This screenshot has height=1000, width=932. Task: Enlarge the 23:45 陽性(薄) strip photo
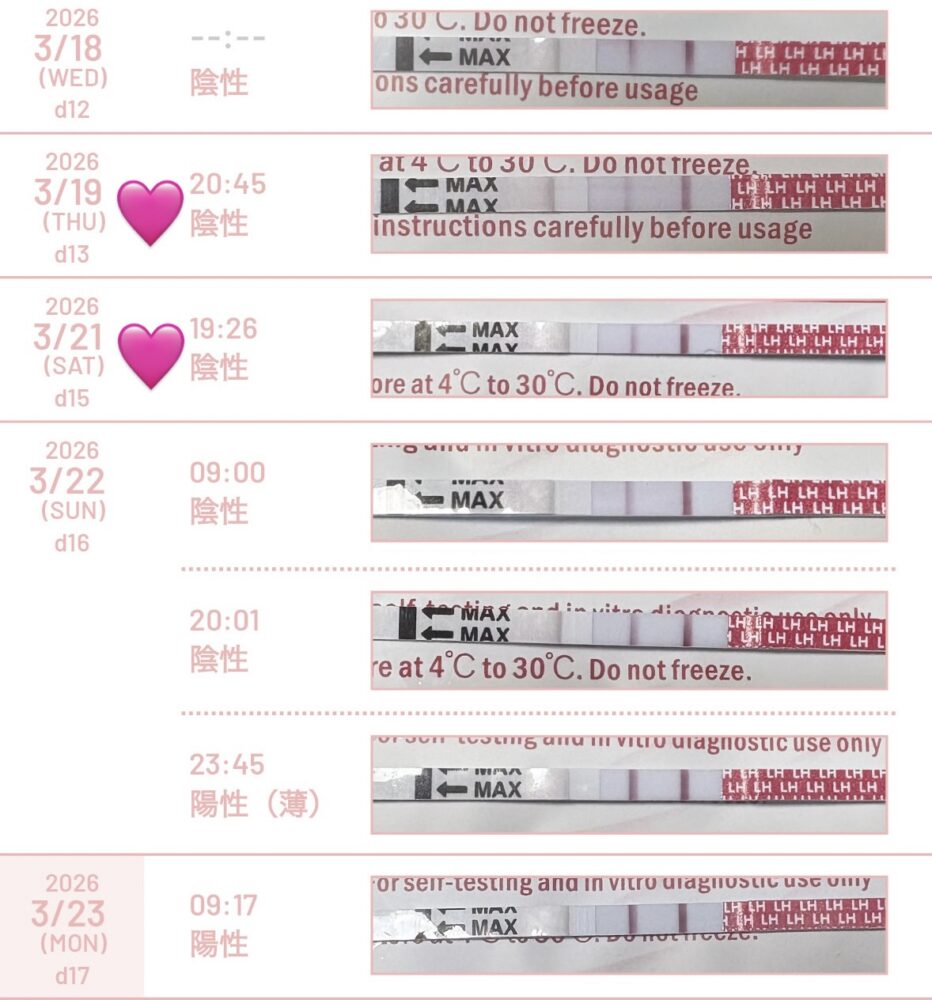[x=628, y=784]
